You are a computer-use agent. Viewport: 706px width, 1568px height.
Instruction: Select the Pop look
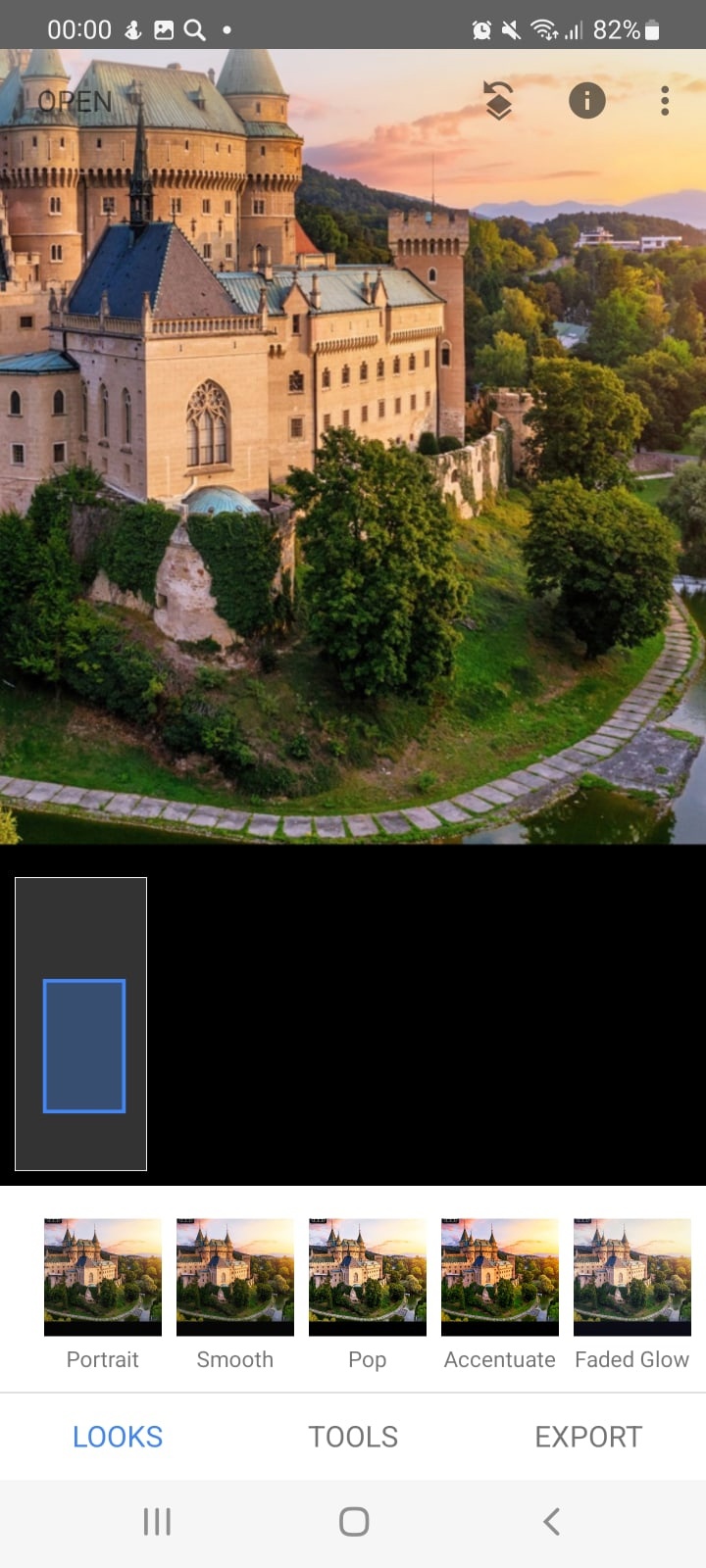368,1294
